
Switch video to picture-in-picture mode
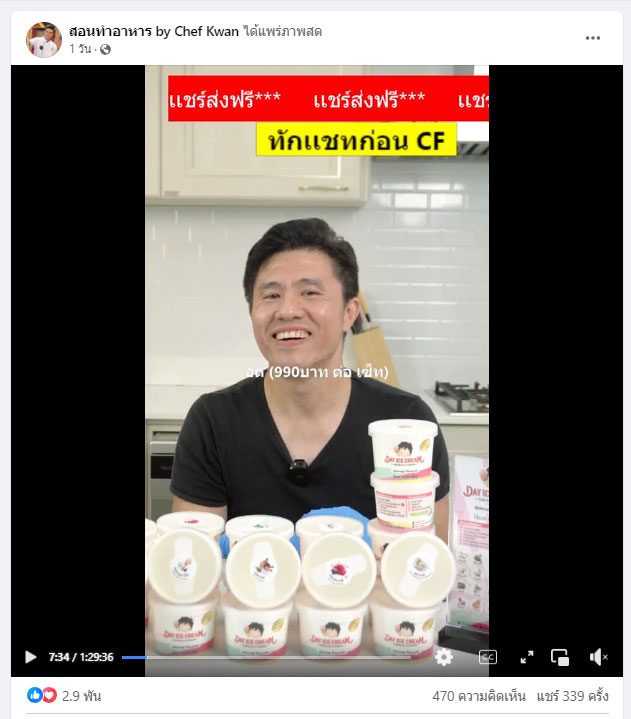[560, 657]
